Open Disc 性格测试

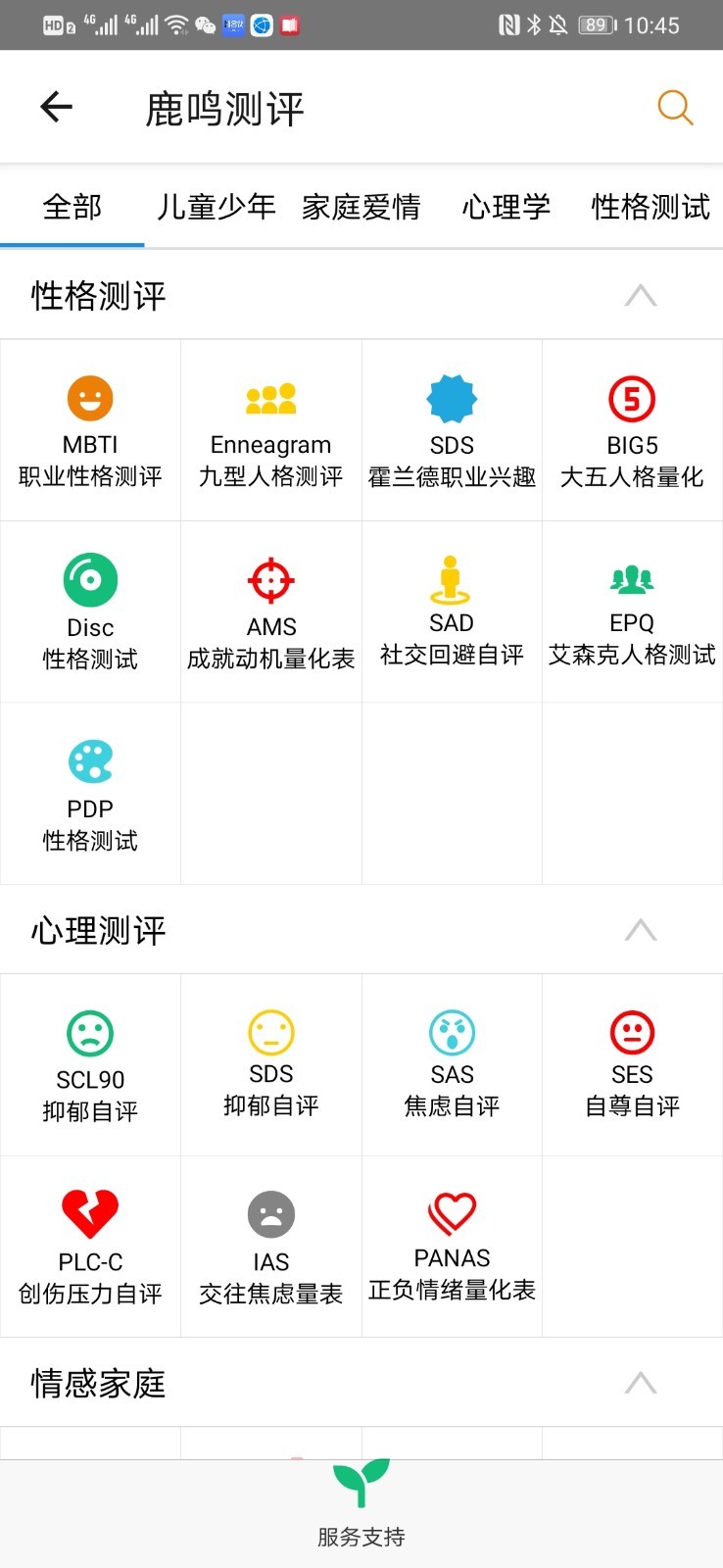click(90, 612)
